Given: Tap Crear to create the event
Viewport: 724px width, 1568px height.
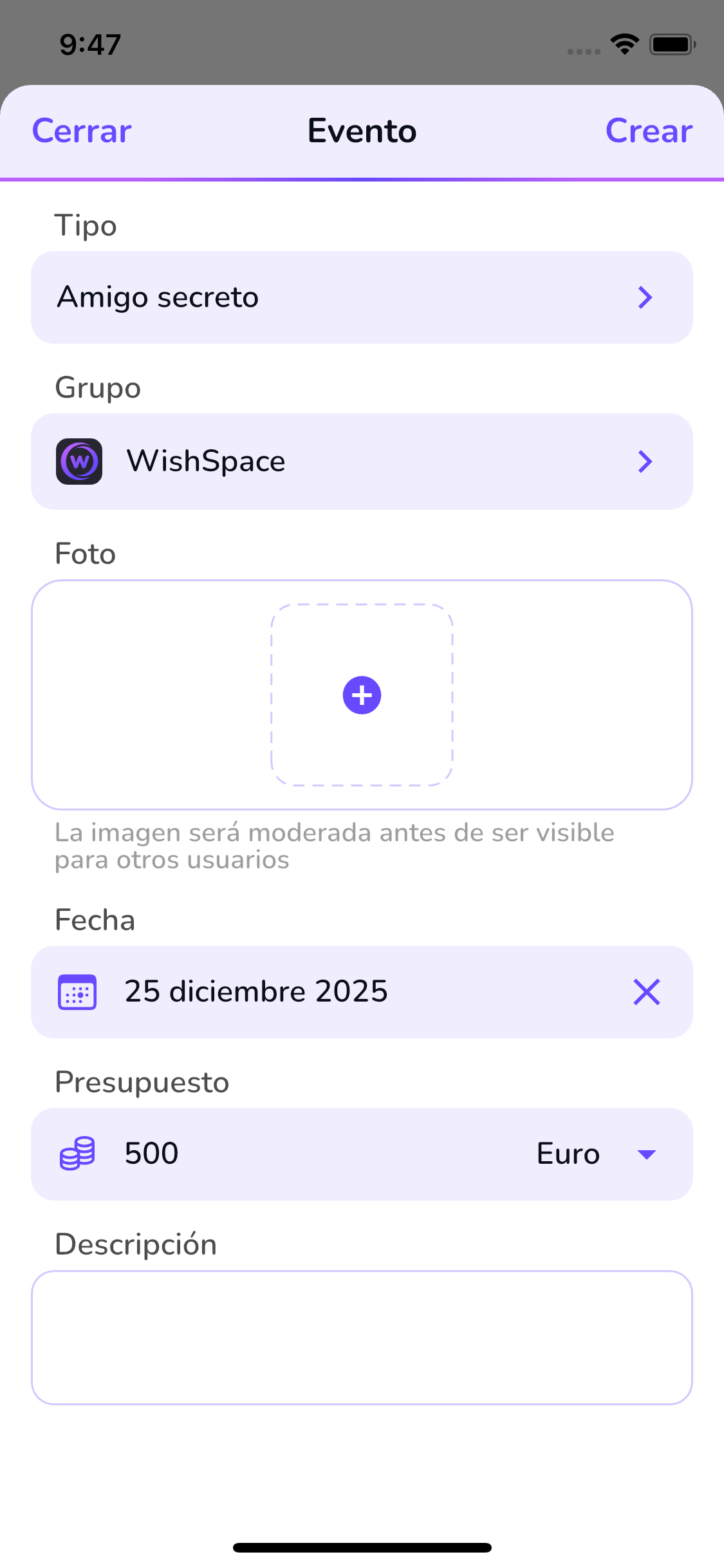Looking at the screenshot, I should pos(648,131).
